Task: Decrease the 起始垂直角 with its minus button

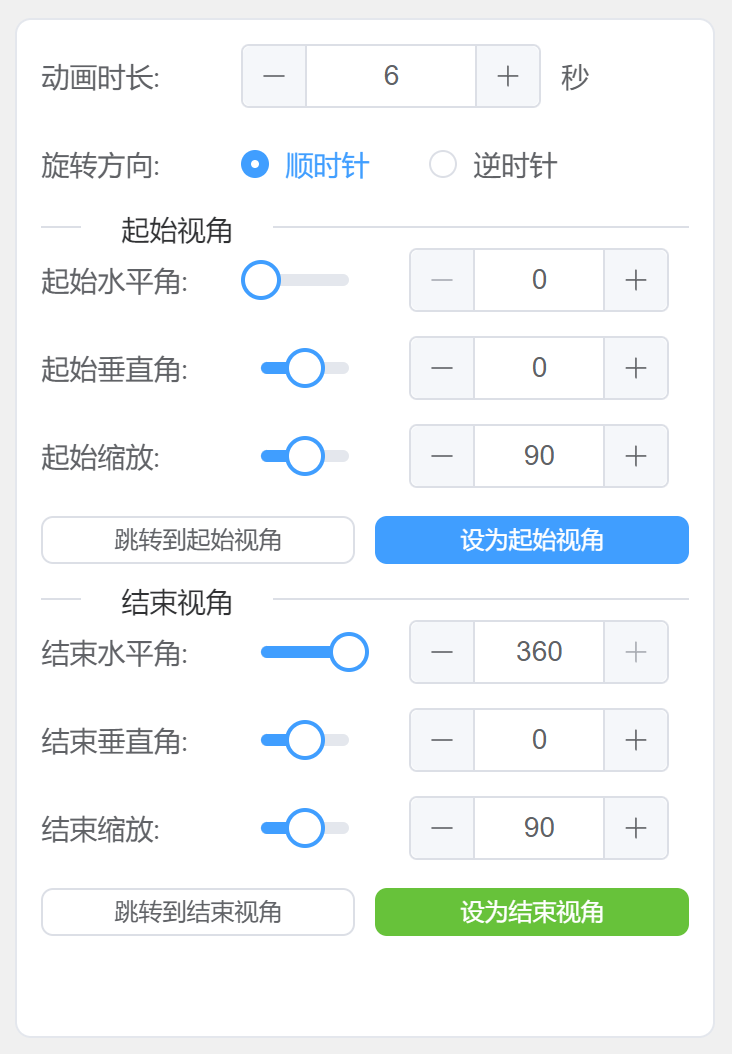Action: [442, 368]
